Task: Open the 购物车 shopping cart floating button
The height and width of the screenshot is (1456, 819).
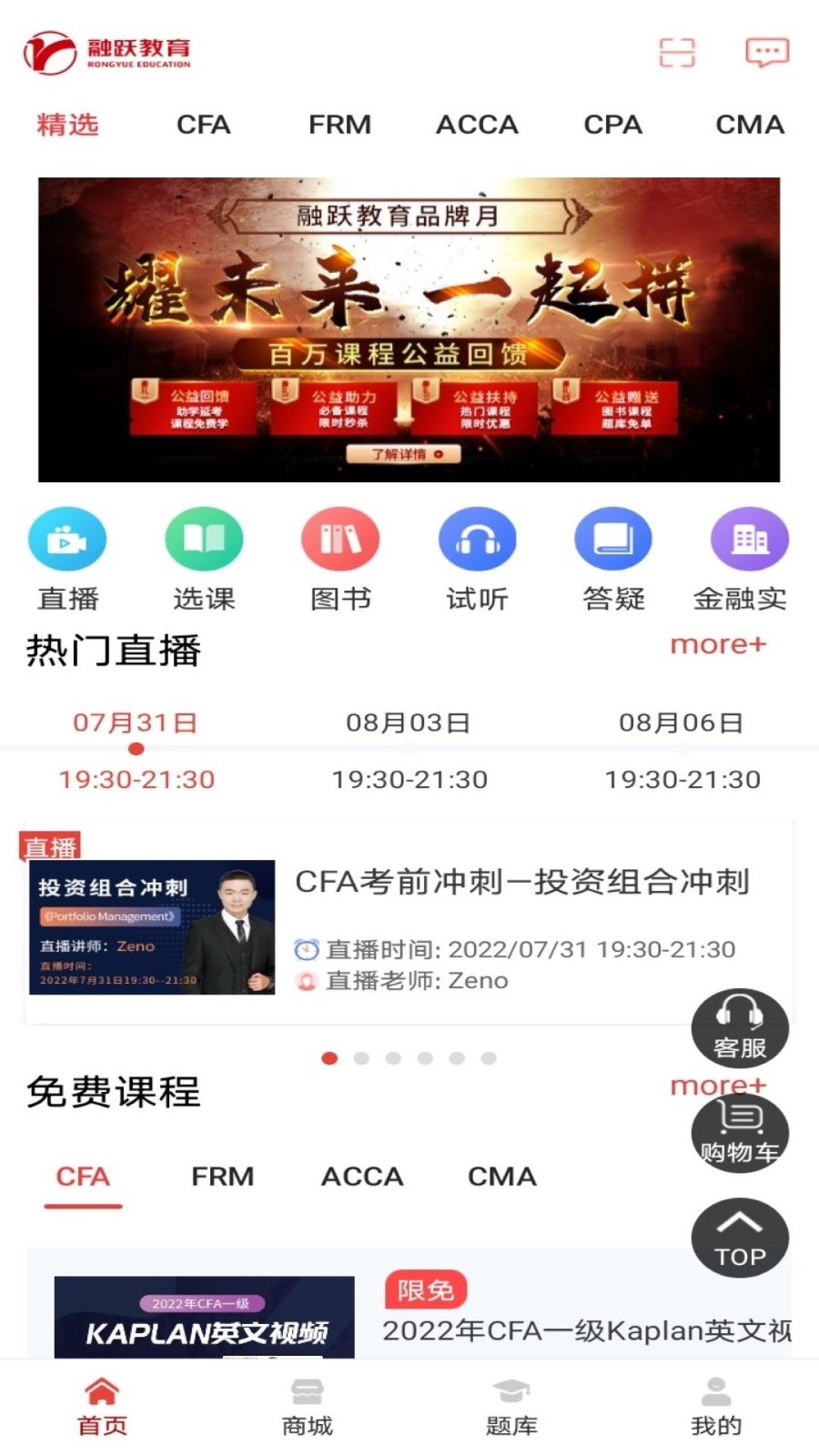Action: click(740, 1133)
